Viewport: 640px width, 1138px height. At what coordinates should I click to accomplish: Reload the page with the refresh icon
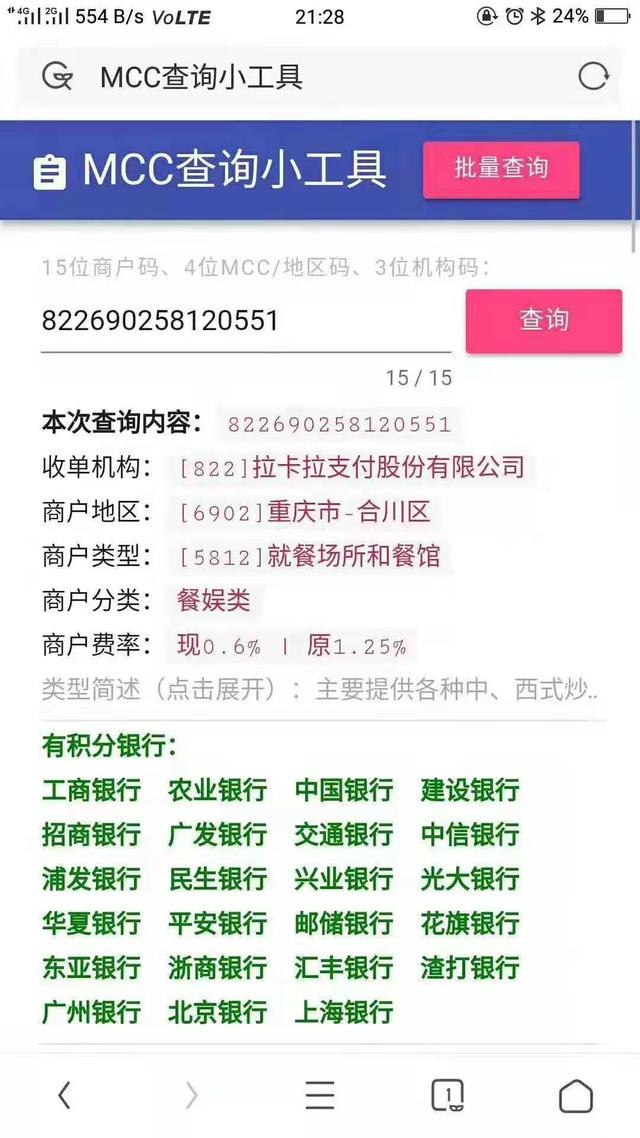593,77
